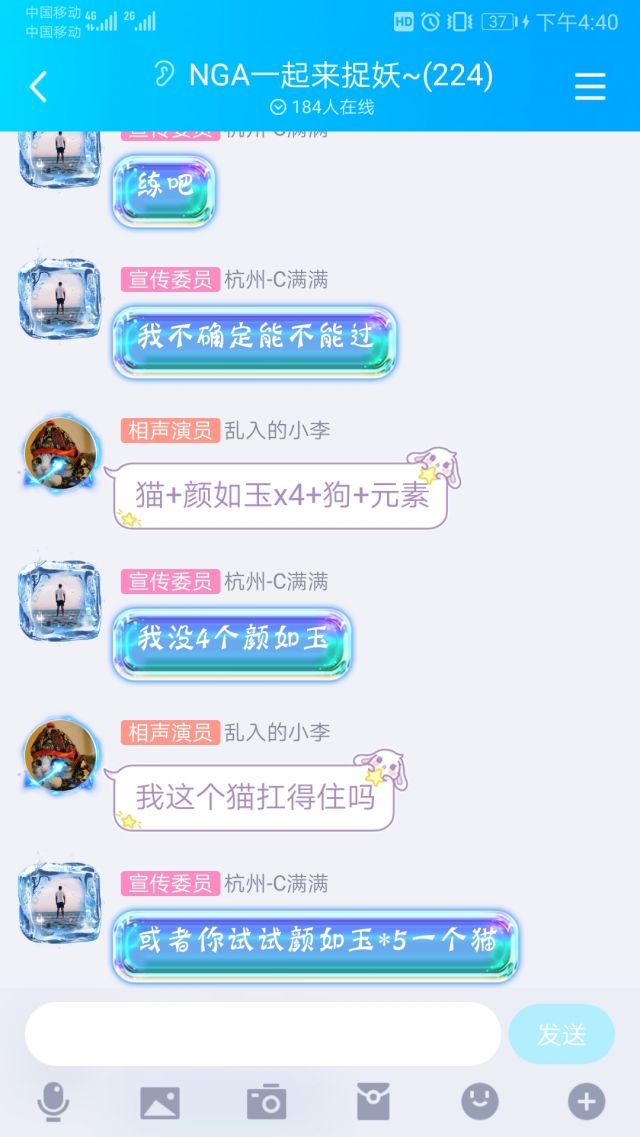640x1137 pixels.
Task: Go back from the group chat
Action: [x=38, y=87]
